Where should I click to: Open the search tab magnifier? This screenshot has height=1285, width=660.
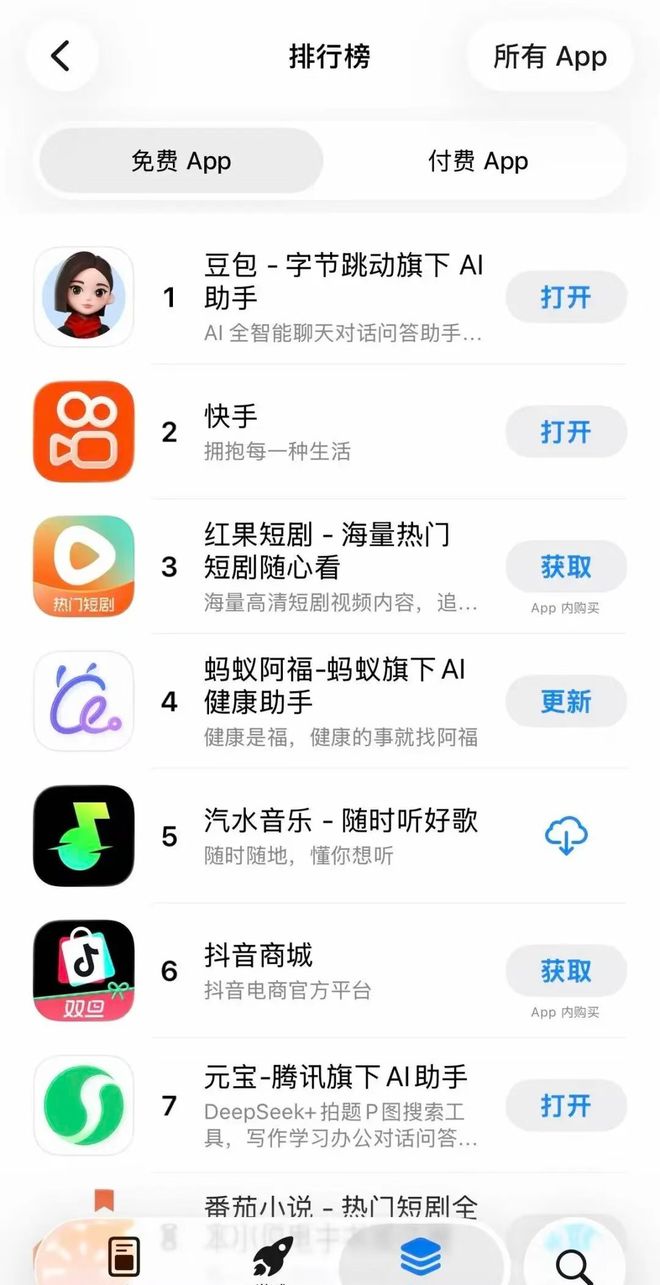pyautogui.click(x=575, y=1262)
